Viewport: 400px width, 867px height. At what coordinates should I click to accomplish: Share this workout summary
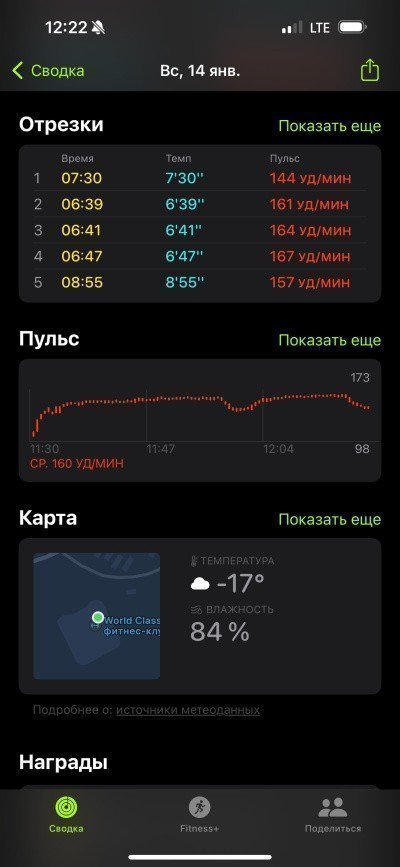370,70
